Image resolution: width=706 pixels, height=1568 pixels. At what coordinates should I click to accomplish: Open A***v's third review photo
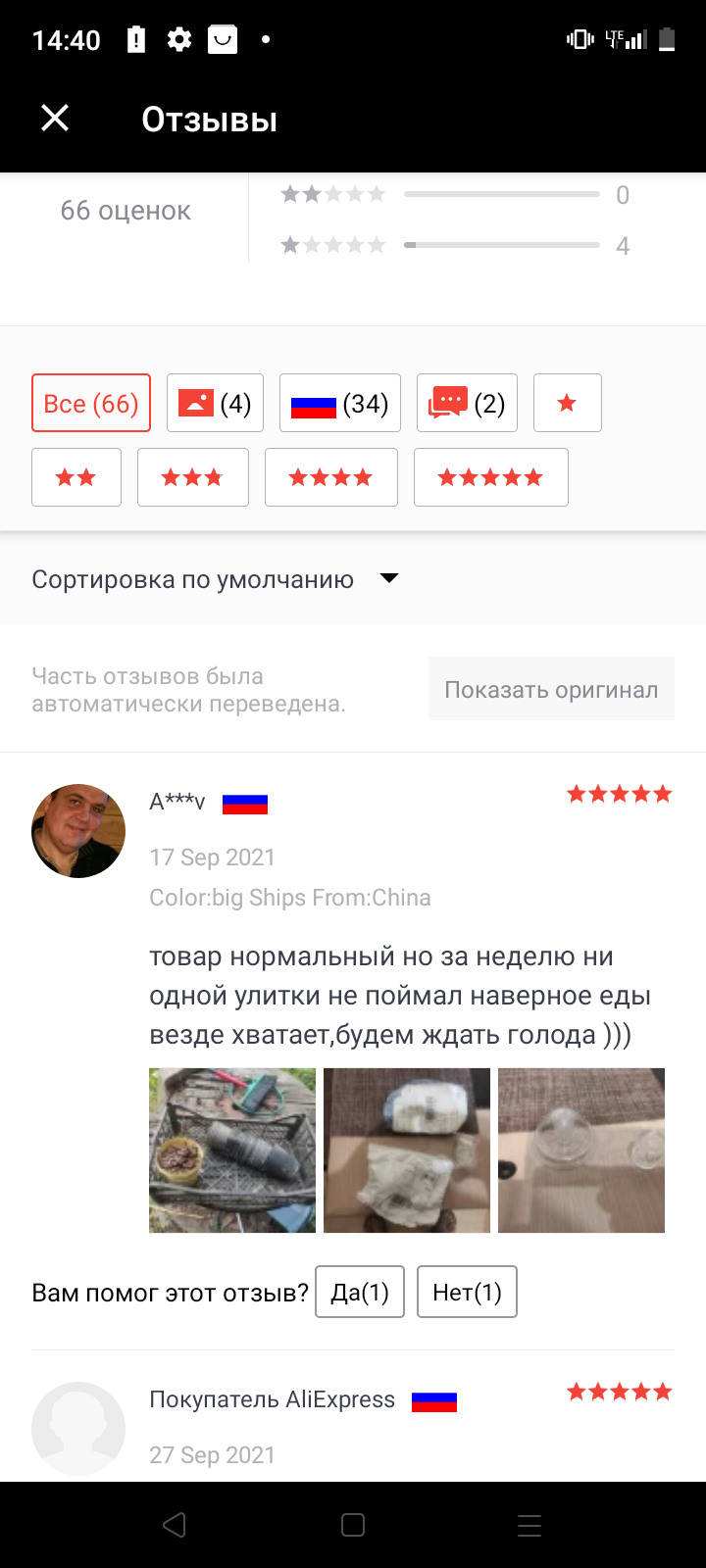click(x=581, y=1151)
